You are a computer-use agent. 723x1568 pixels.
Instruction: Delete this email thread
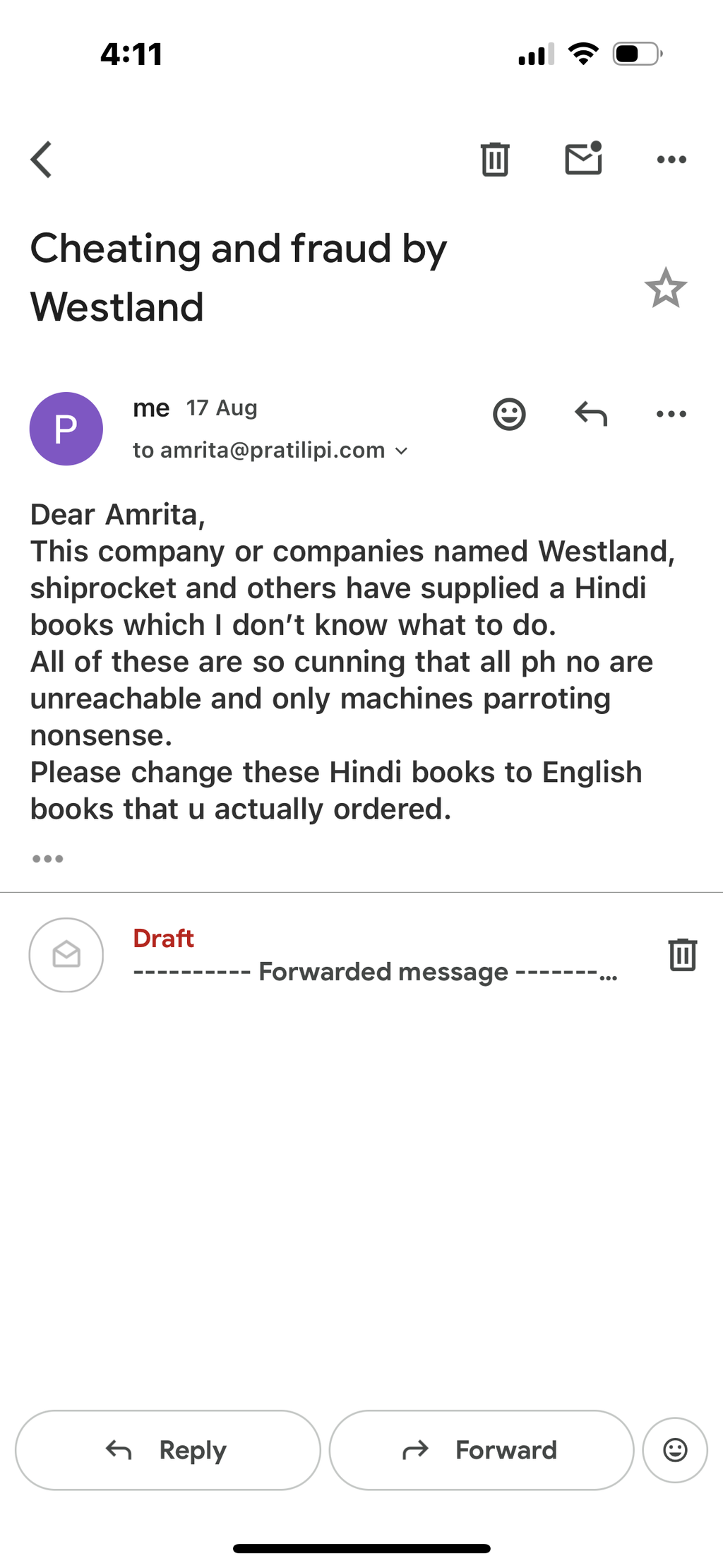click(495, 159)
